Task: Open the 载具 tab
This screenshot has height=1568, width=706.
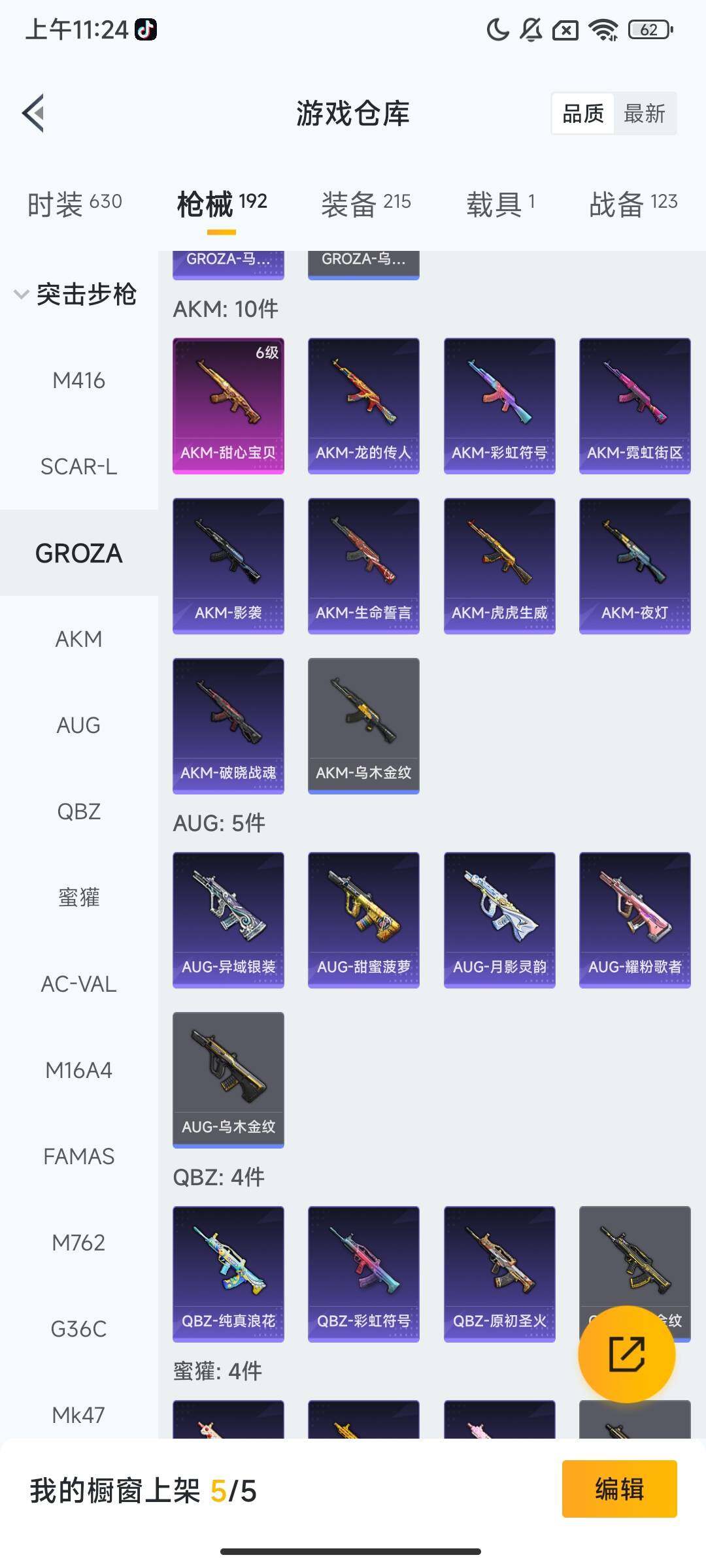Action: [501, 204]
